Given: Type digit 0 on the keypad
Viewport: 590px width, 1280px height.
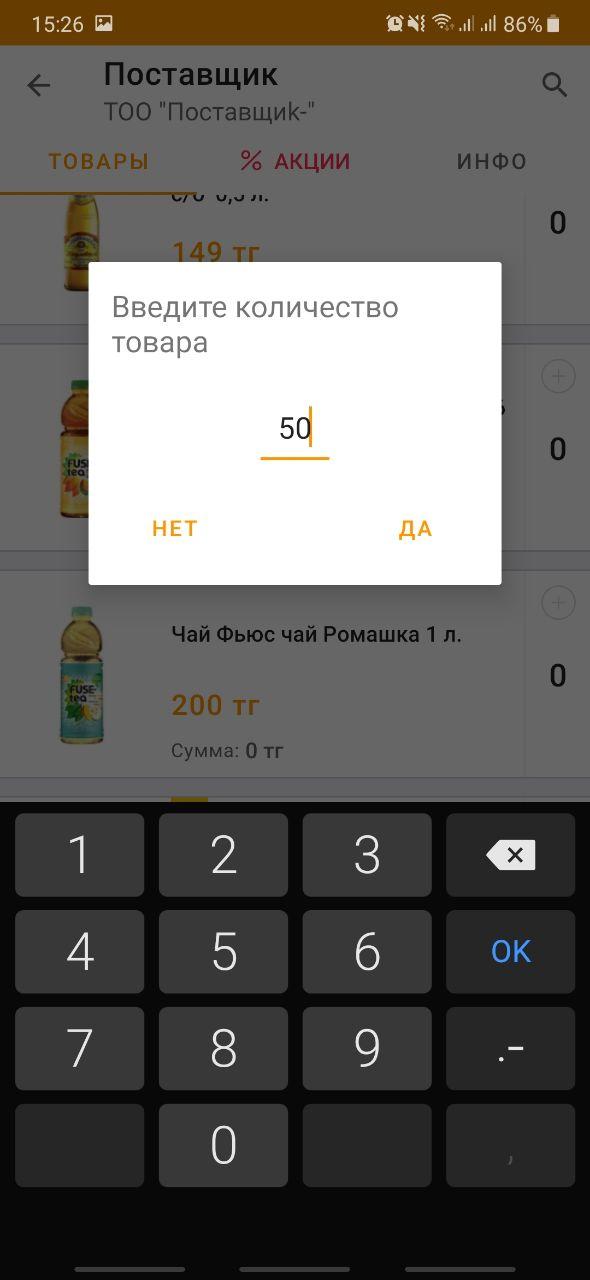Looking at the screenshot, I should click(223, 1145).
